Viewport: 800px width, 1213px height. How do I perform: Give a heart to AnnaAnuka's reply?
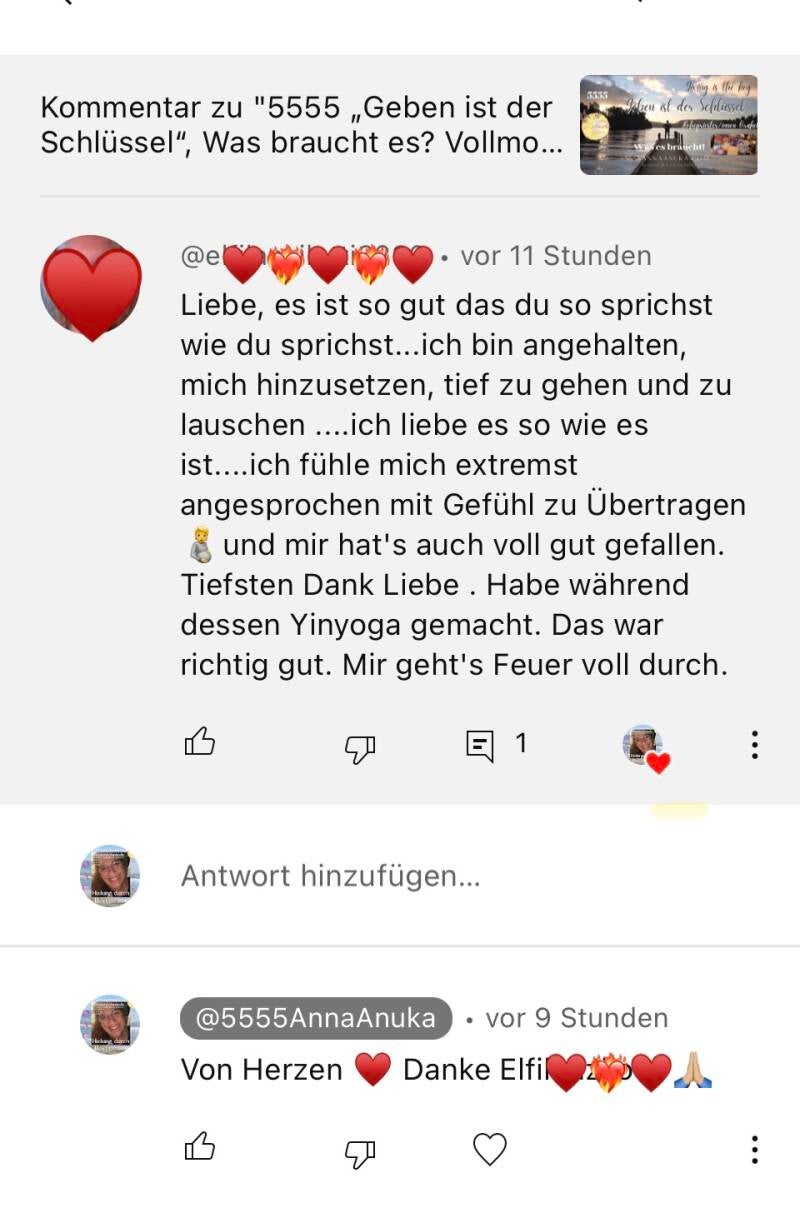point(490,1150)
